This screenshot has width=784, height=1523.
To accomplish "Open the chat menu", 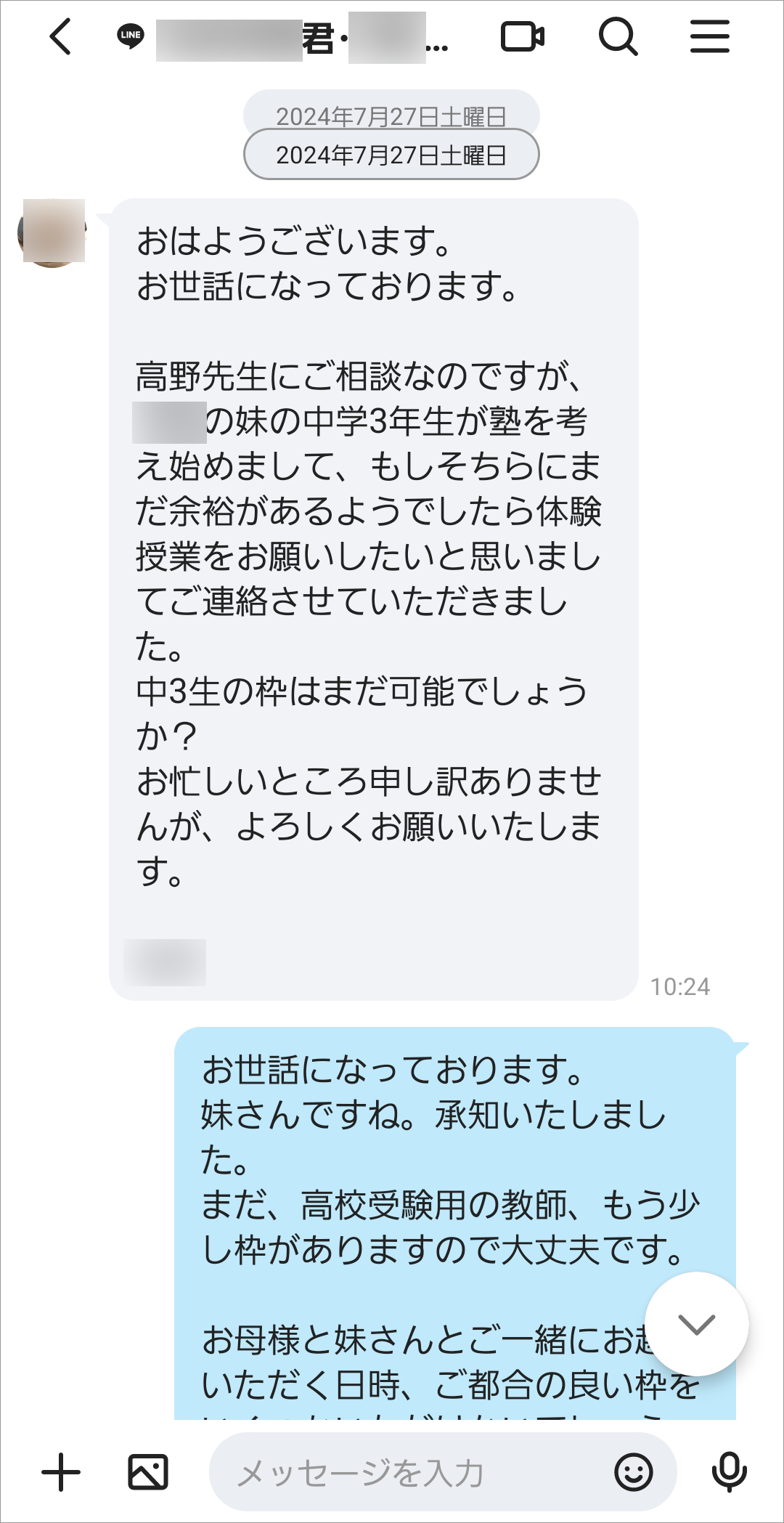I will click(709, 36).
